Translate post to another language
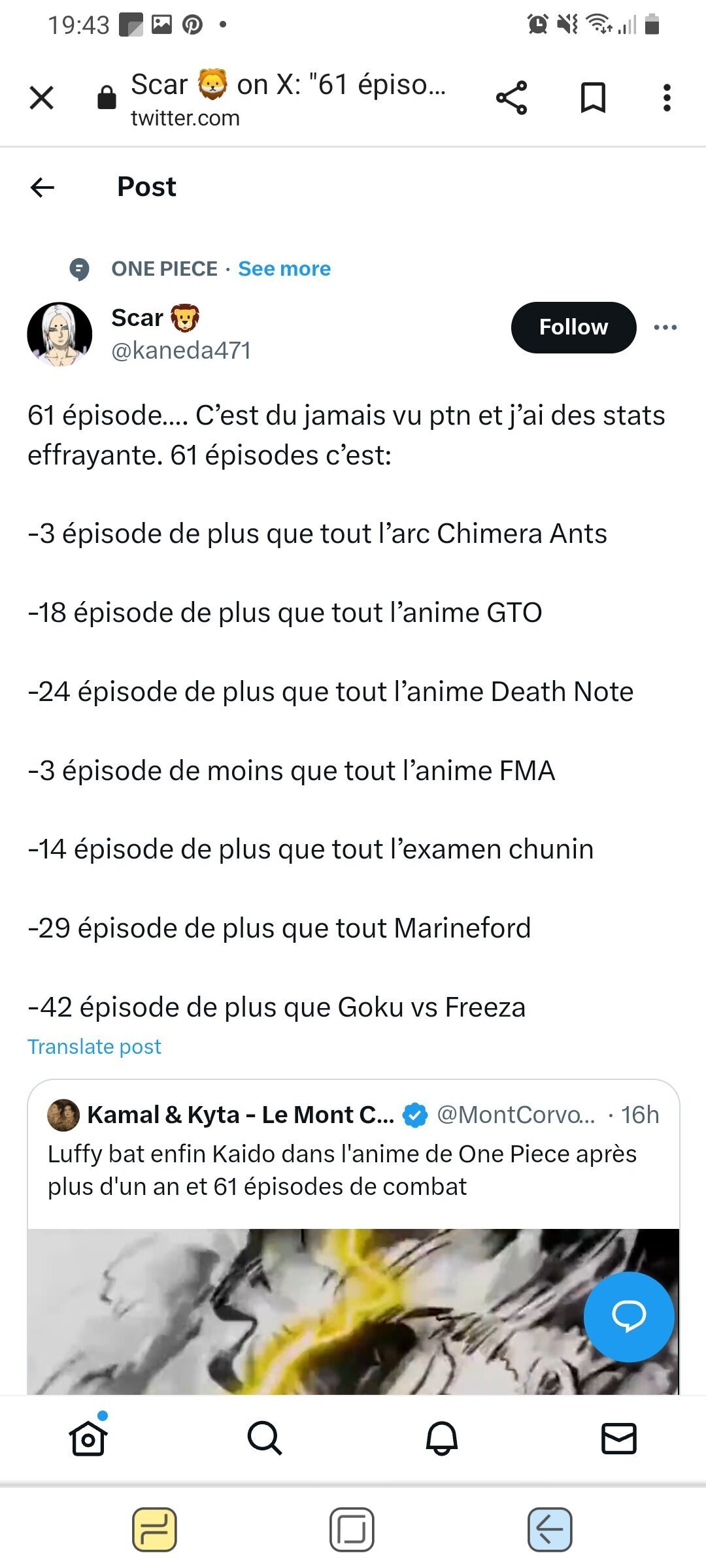The image size is (706, 1568). [94, 1047]
